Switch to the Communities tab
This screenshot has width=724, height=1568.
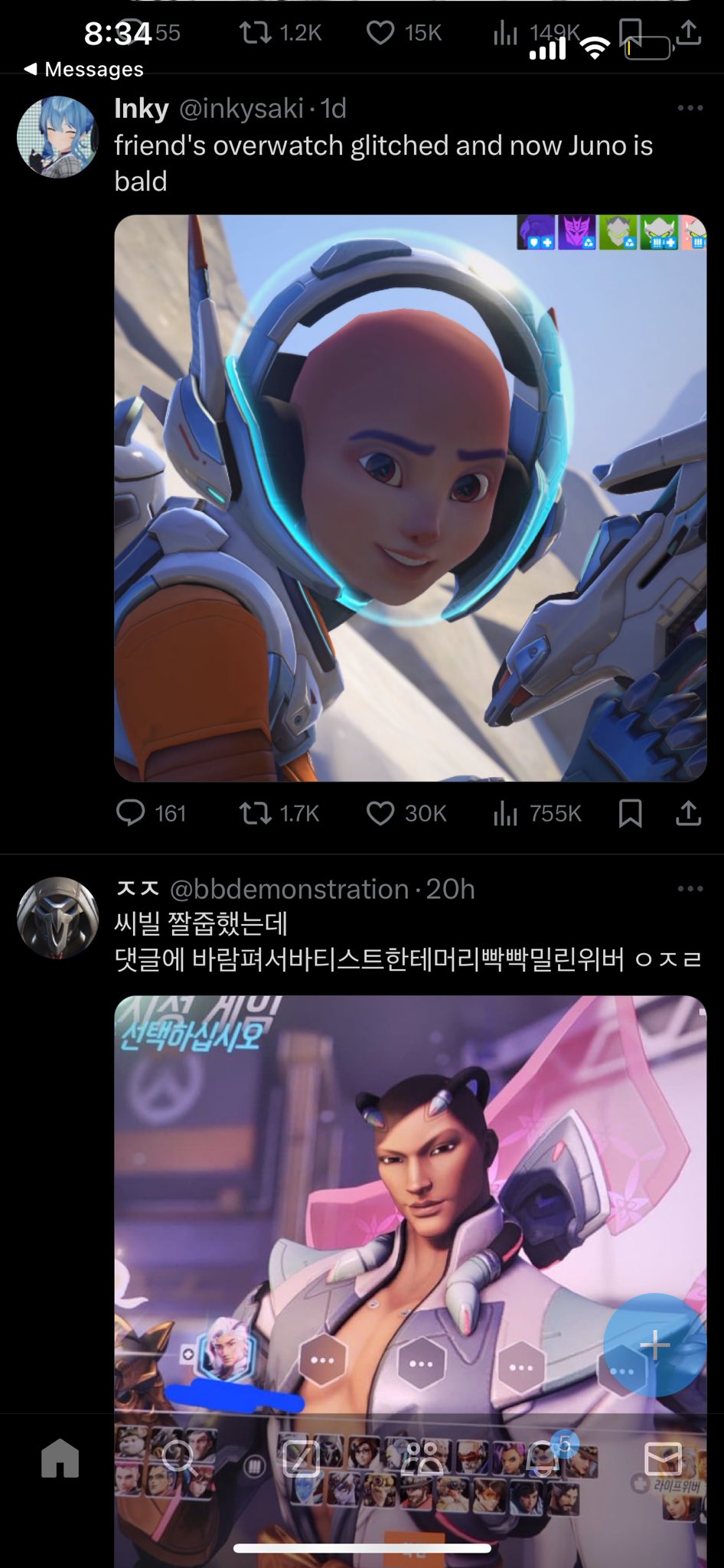pos(422,1458)
